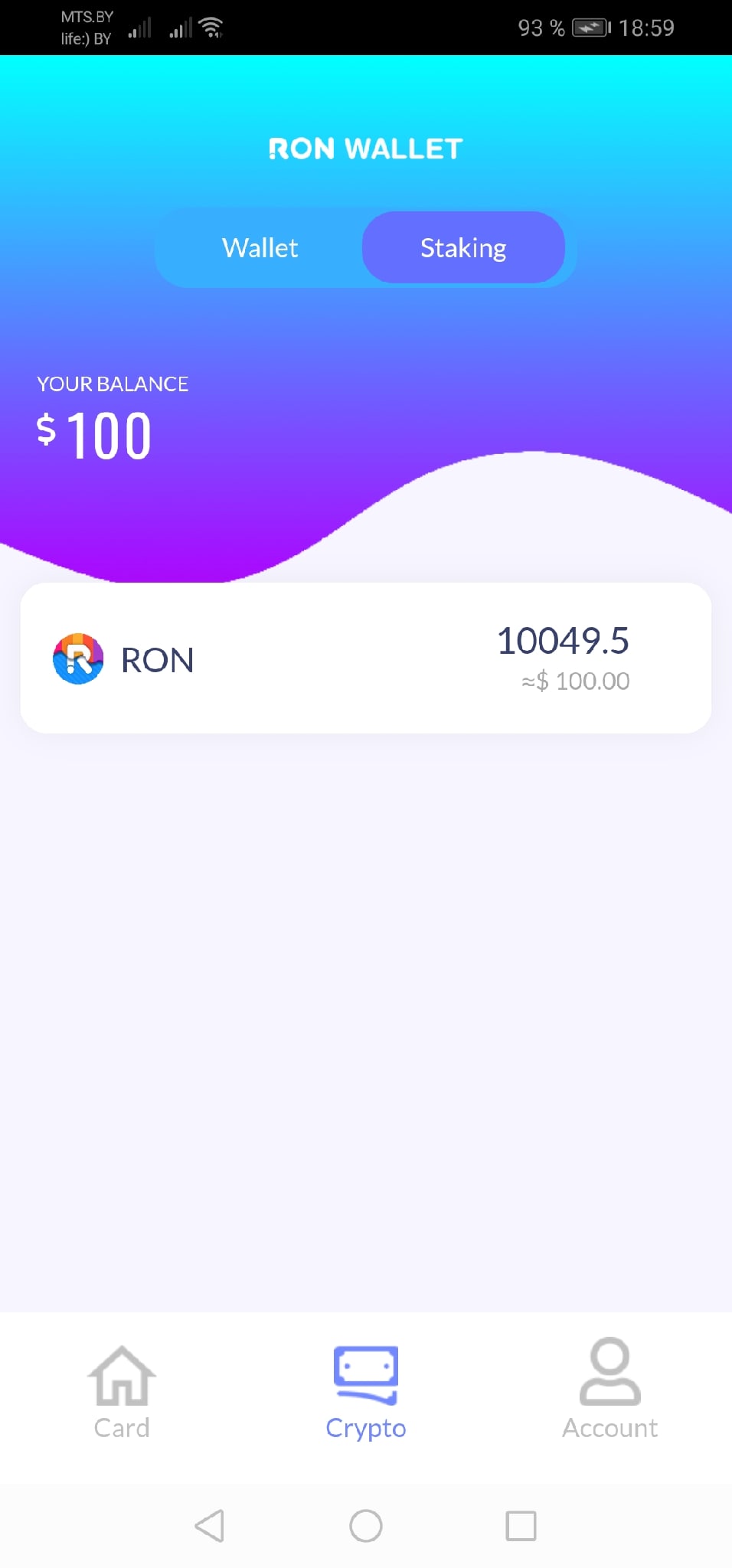Switch to the Wallet segment
This screenshot has height=1568, width=732.
(x=260, y=248)
